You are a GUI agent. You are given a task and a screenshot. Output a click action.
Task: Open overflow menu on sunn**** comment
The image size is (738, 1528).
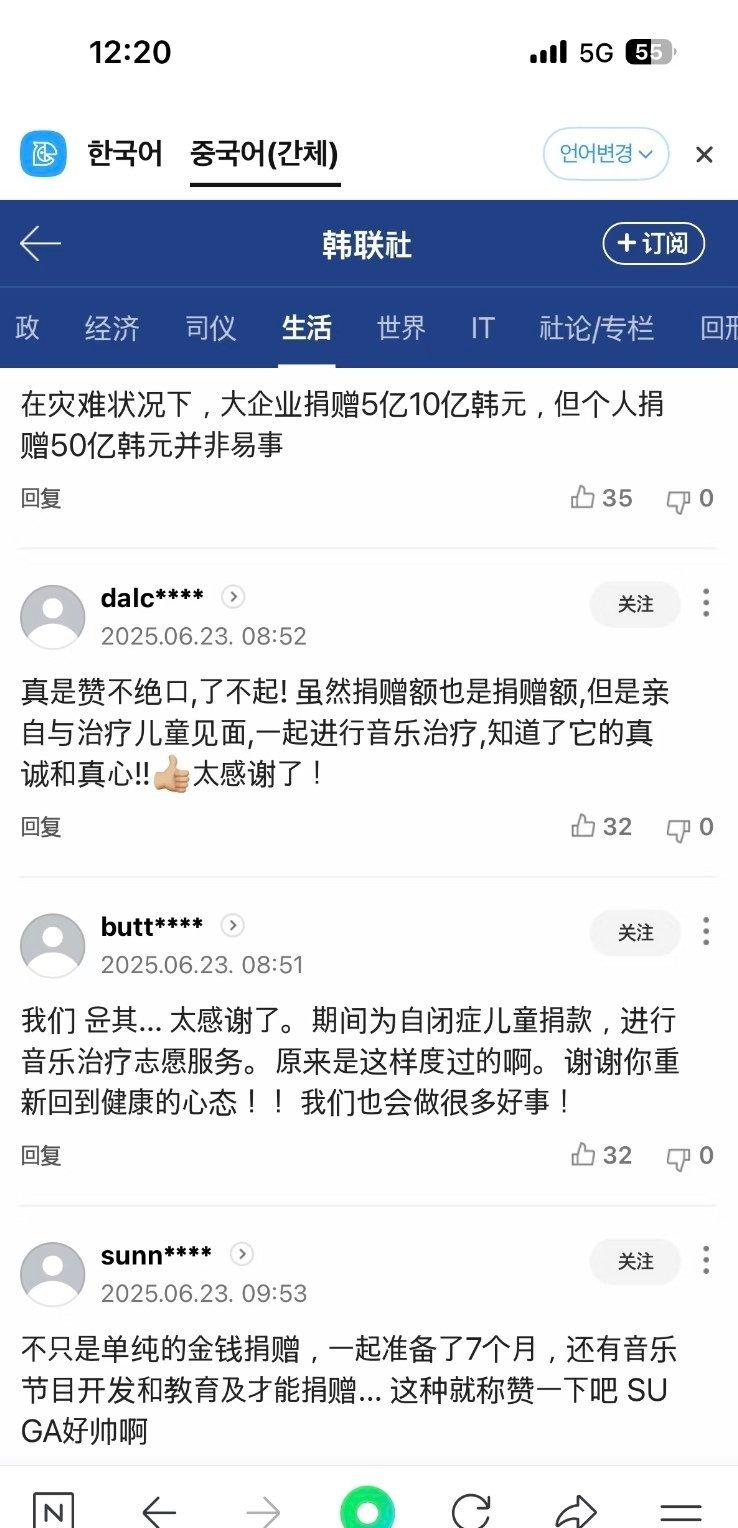click(x=706, y=1260)
